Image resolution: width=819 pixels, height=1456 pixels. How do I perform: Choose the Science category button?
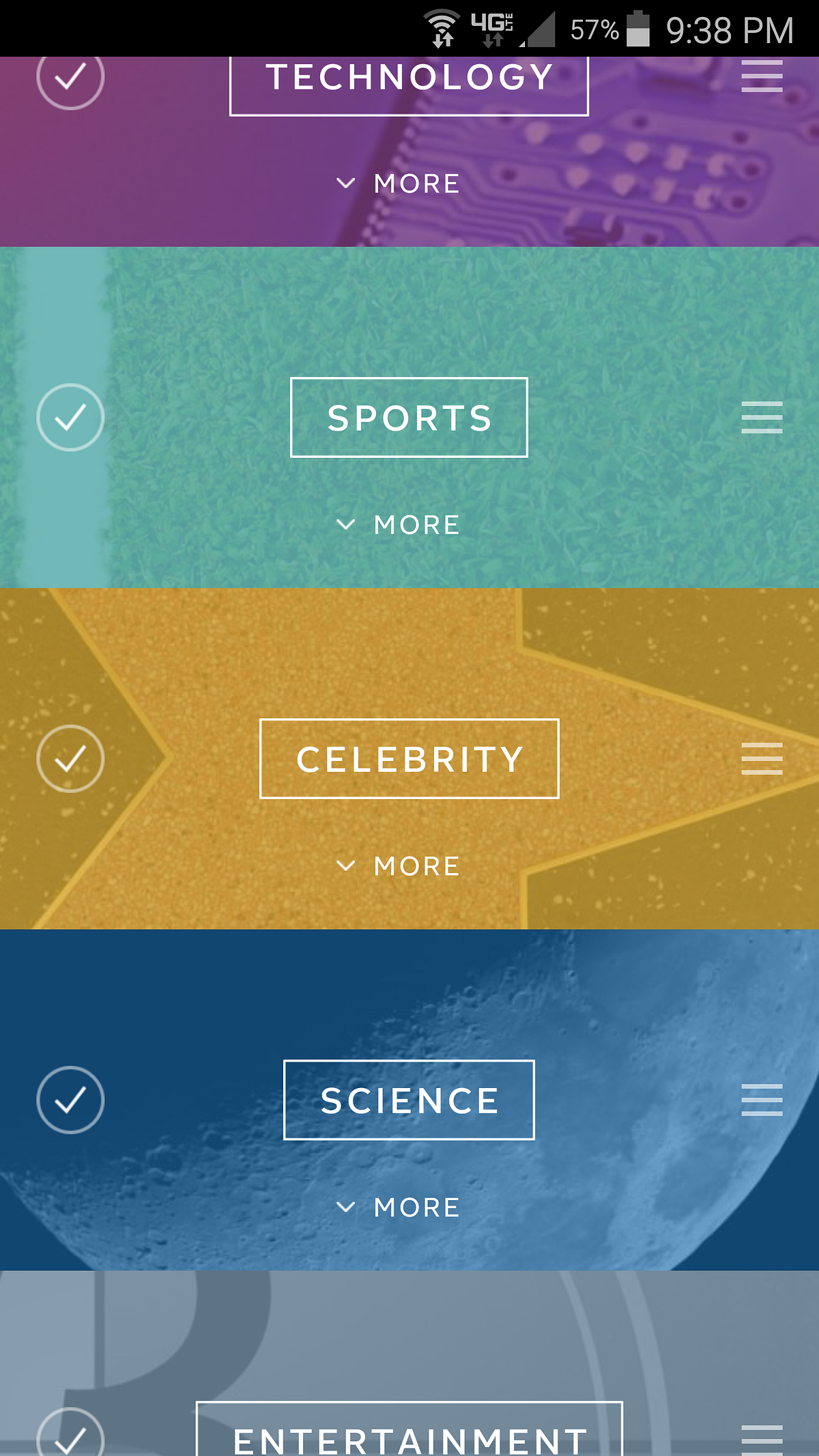[x=409, y=1100]
